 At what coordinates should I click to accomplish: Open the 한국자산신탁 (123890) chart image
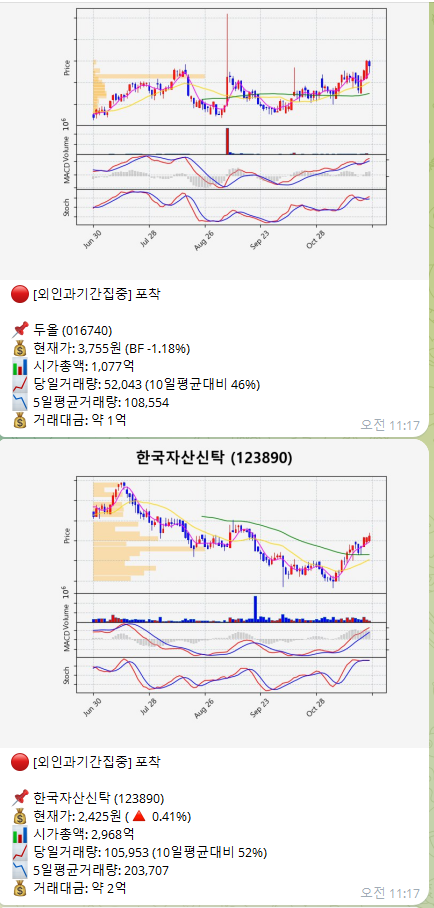click(x=213, y=594)
